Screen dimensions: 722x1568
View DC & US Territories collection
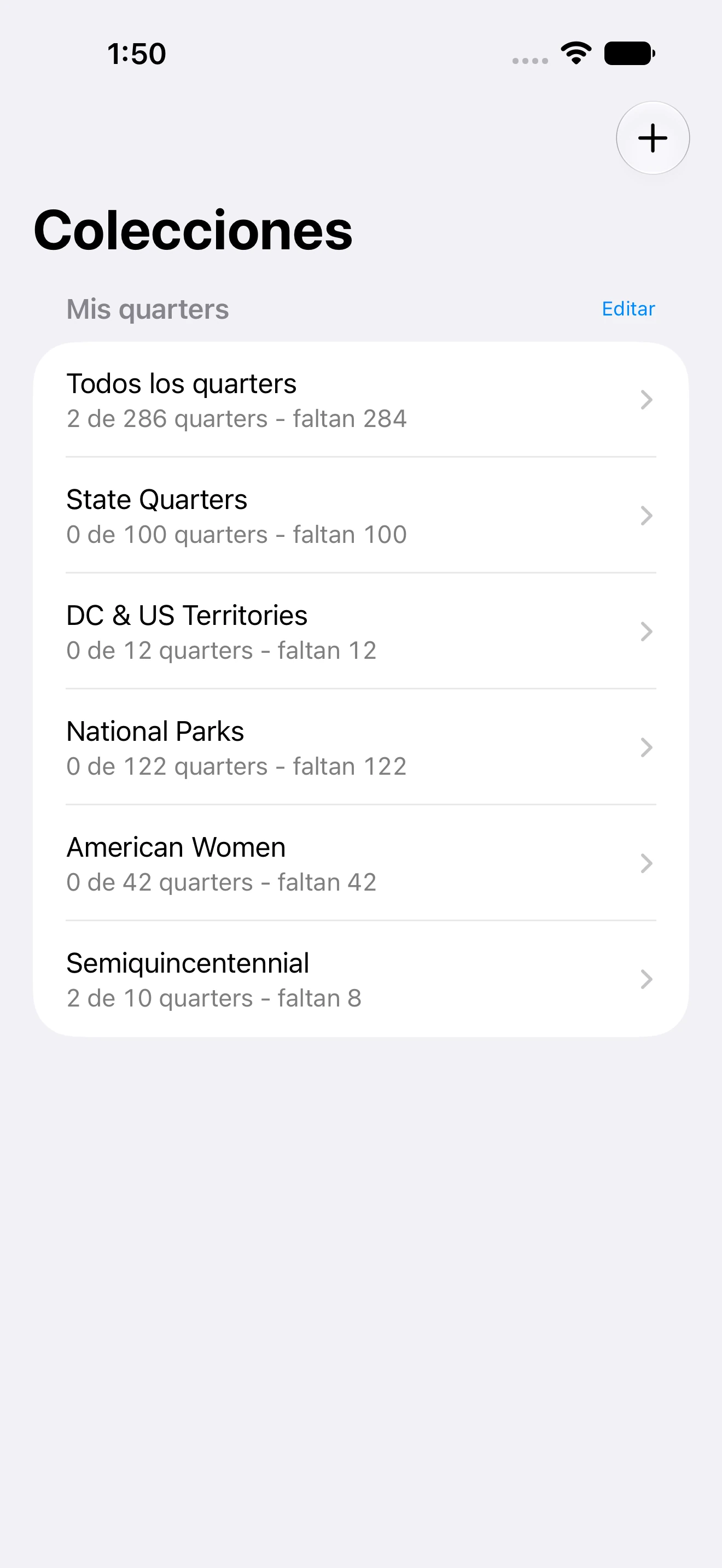(361, 631)
